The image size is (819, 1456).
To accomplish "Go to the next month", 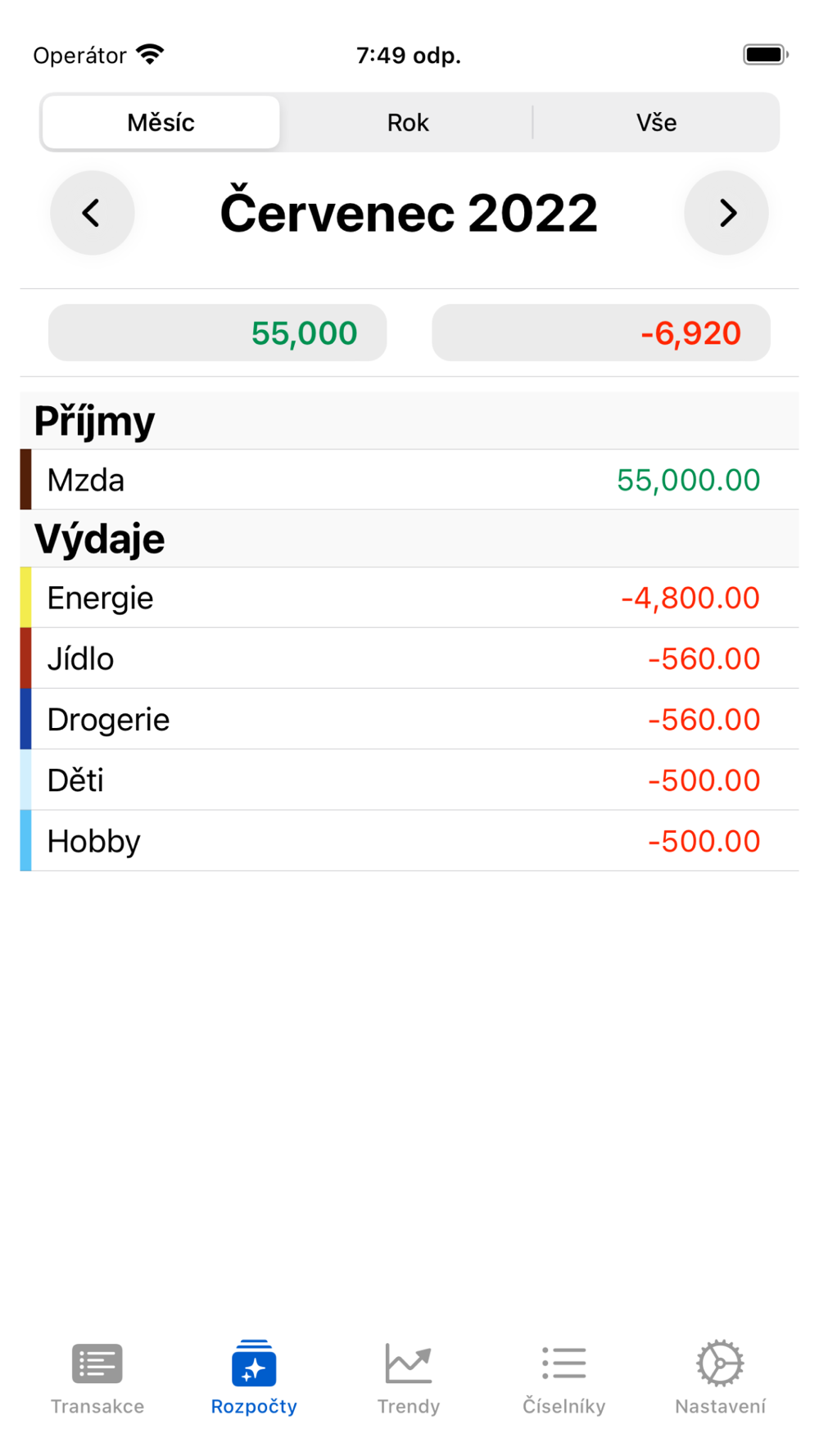I will point(726,213).
